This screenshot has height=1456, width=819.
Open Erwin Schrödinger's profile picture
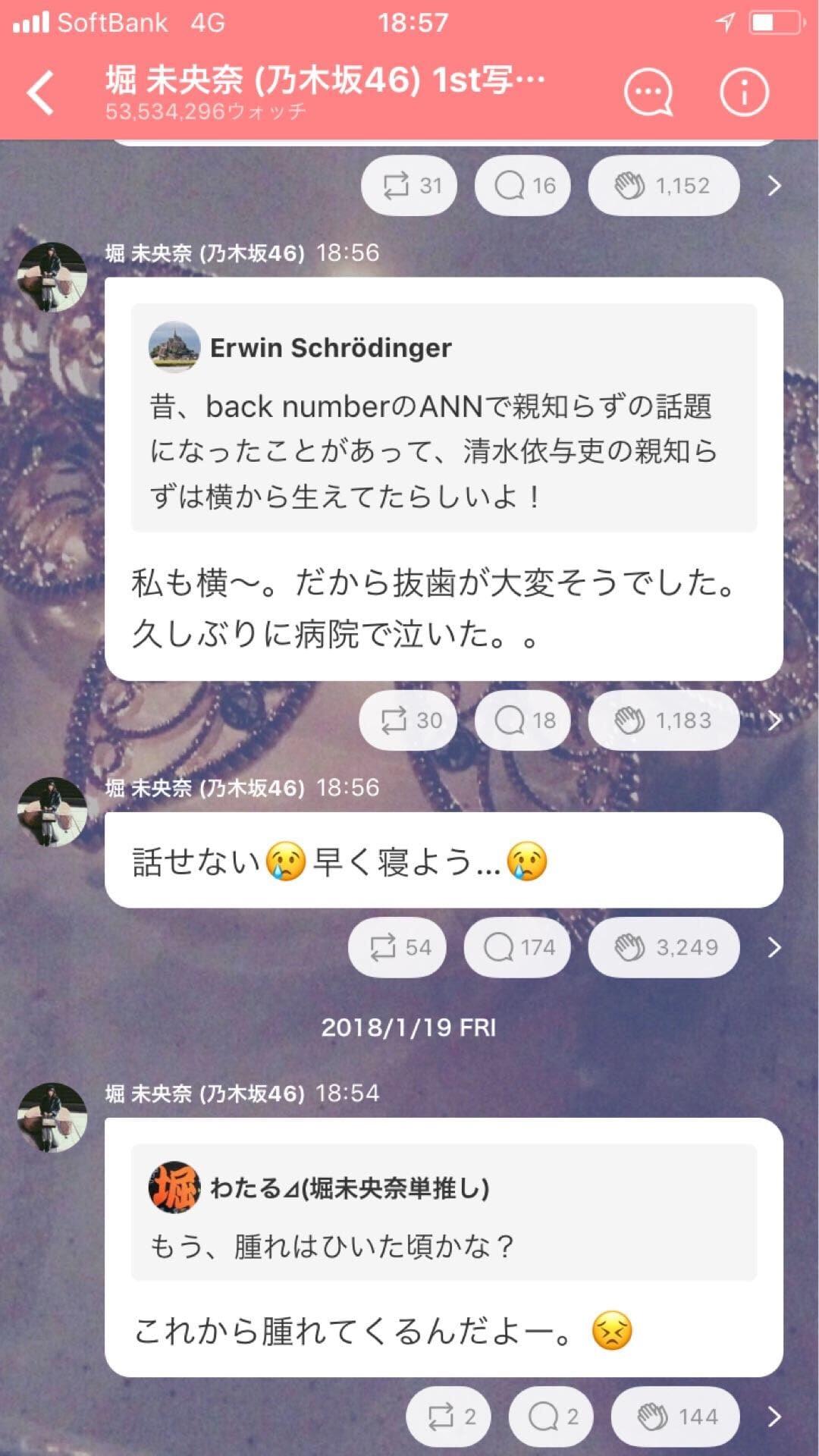[x=173, y=348]
